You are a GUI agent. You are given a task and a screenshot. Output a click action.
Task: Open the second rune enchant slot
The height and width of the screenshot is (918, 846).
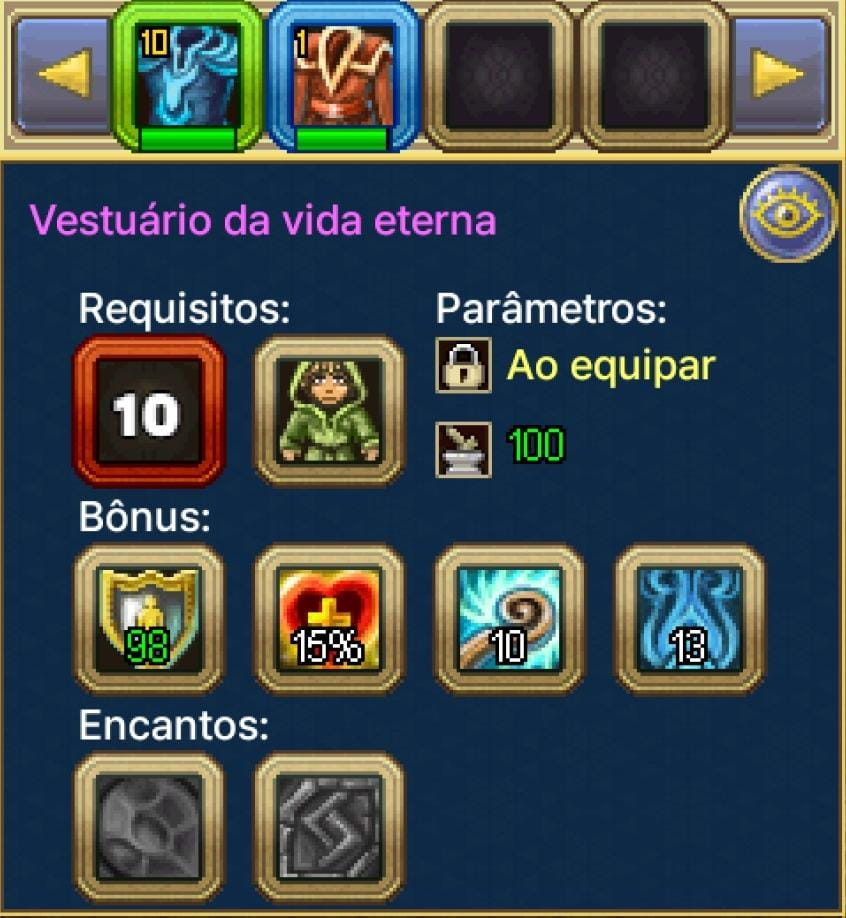[329, 827]
